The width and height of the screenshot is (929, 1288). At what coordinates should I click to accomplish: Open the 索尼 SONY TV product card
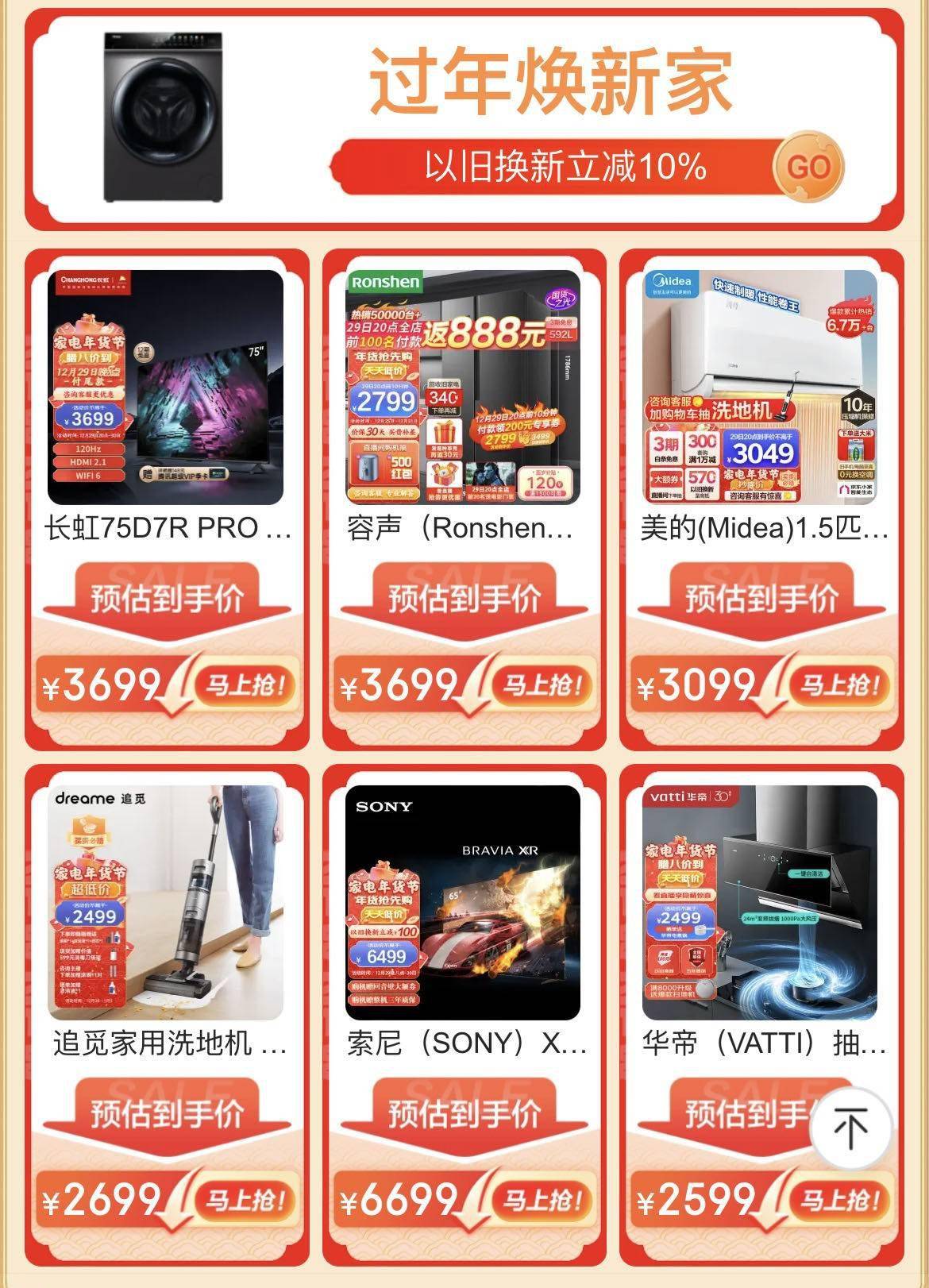coord(463,903)
